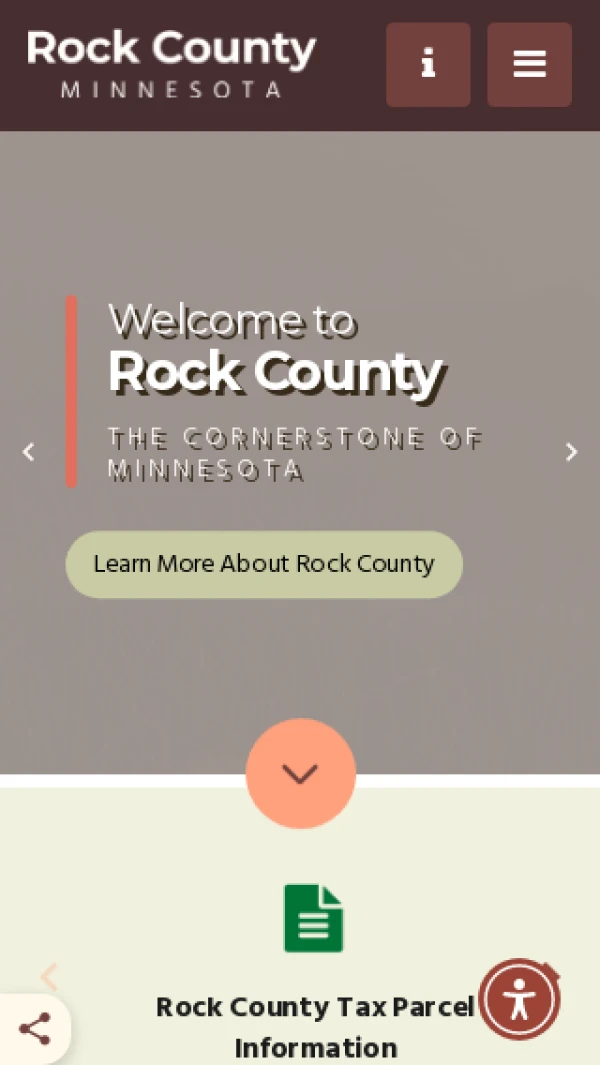
Task: Go to previous quick link item
Action: pos(48,976)
